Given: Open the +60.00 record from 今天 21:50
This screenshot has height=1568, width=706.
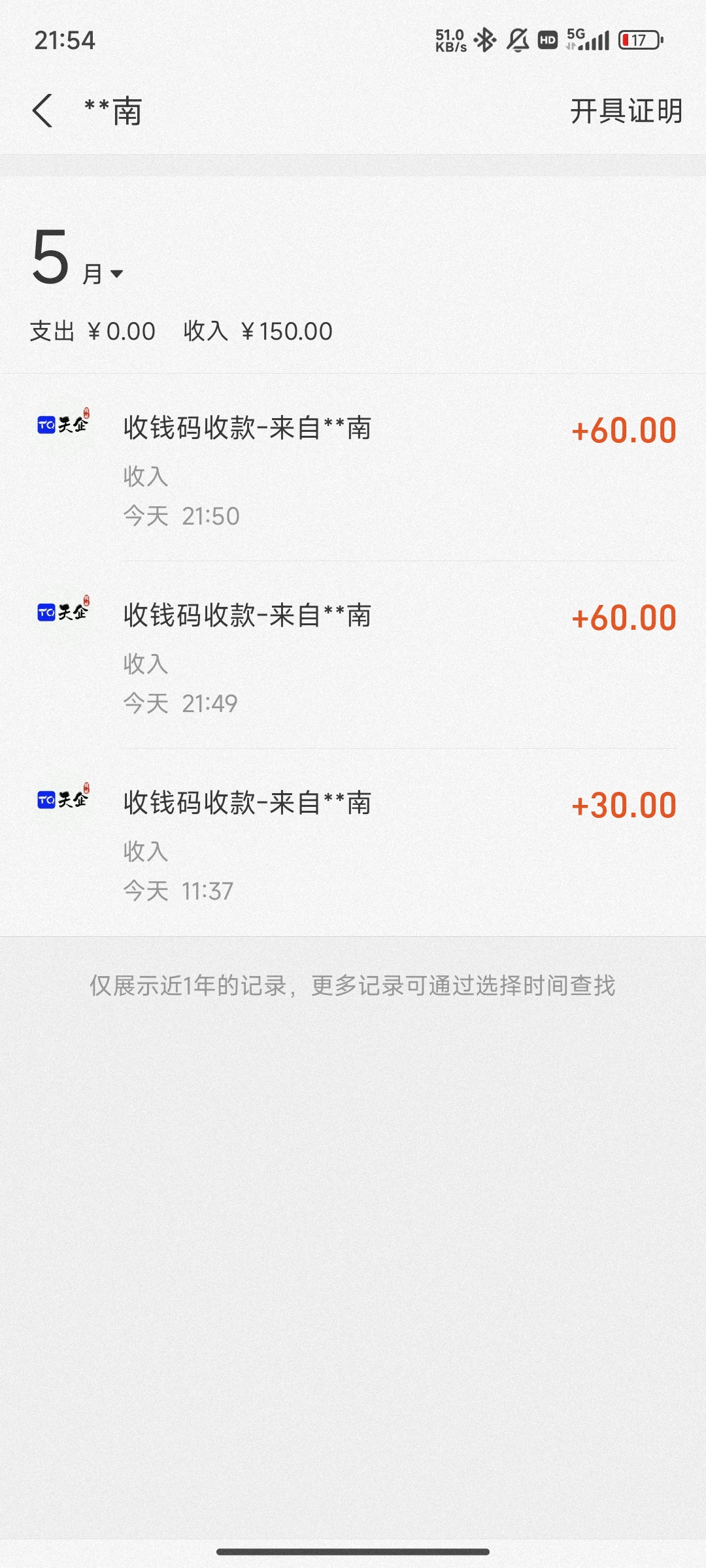Looking at the screenshot, I should (353, 468).
